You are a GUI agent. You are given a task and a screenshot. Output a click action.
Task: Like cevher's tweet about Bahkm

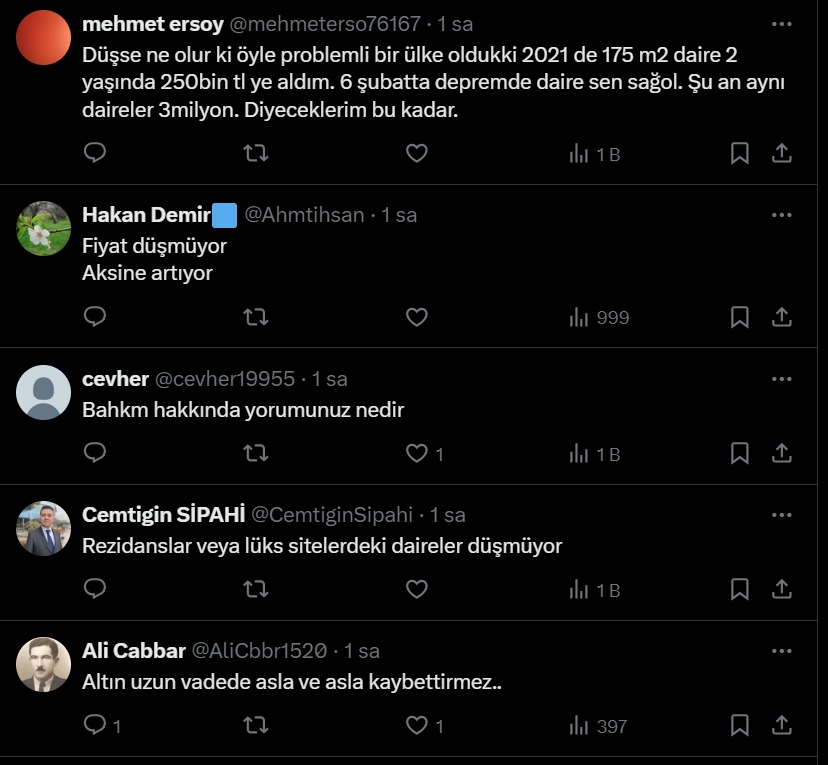pos(417,453)
